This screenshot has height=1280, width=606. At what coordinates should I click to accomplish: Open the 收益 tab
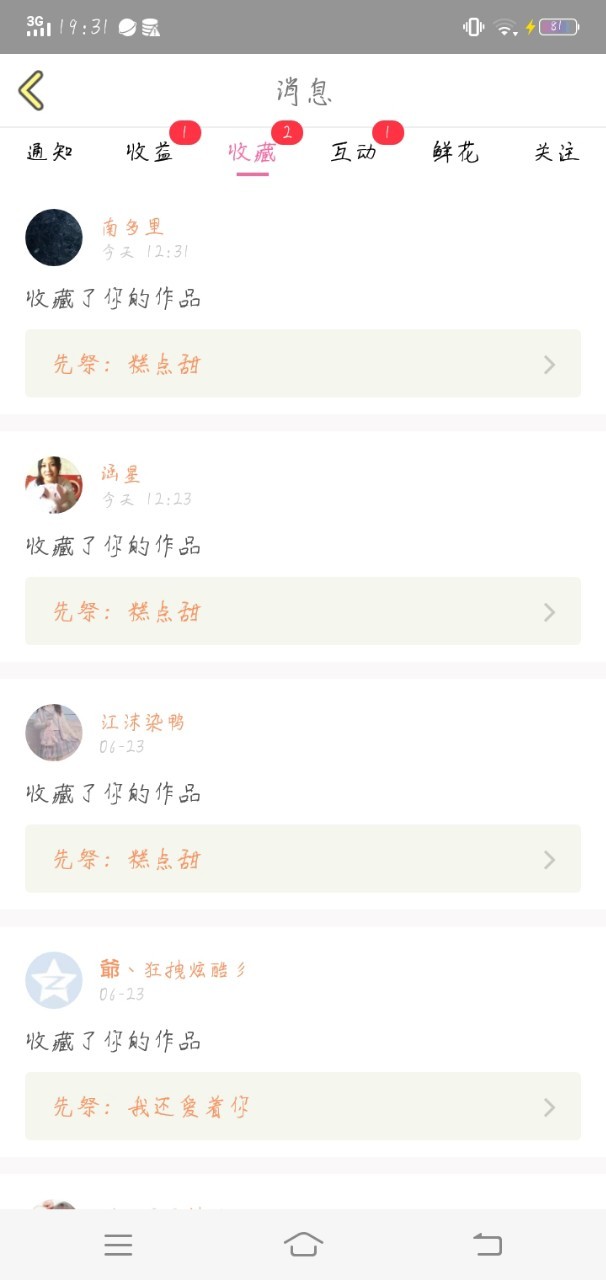point(150,152)
